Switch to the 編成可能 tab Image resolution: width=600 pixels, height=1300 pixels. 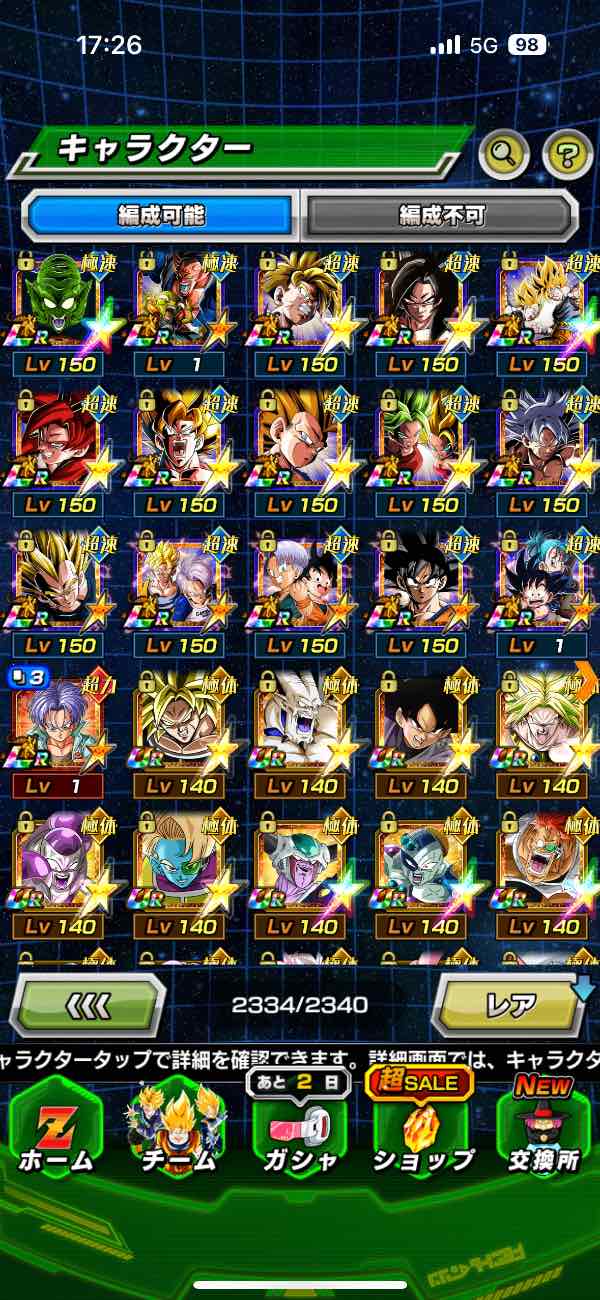click(161, 214)
